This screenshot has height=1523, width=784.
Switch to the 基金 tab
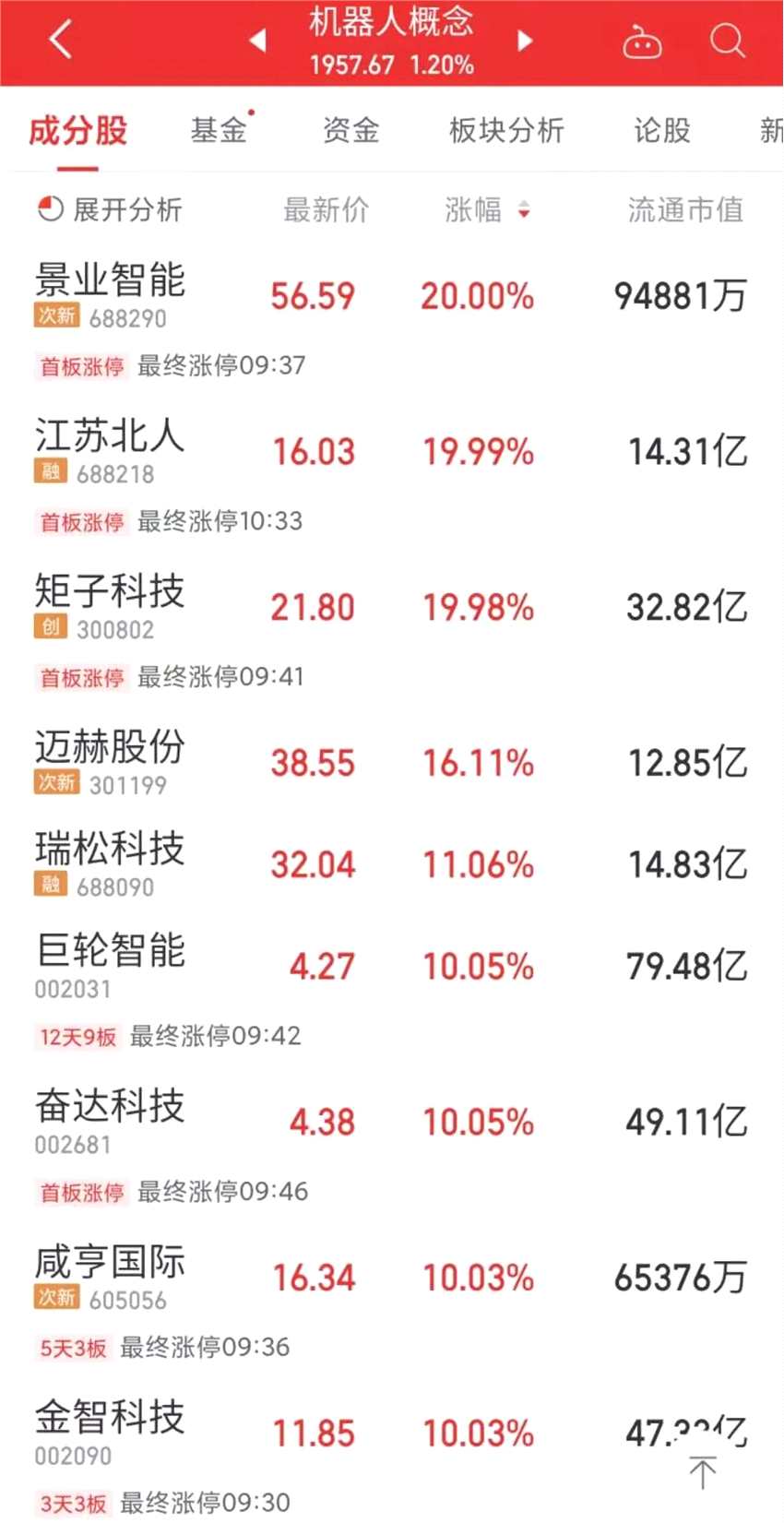click(x=219, y=130)
